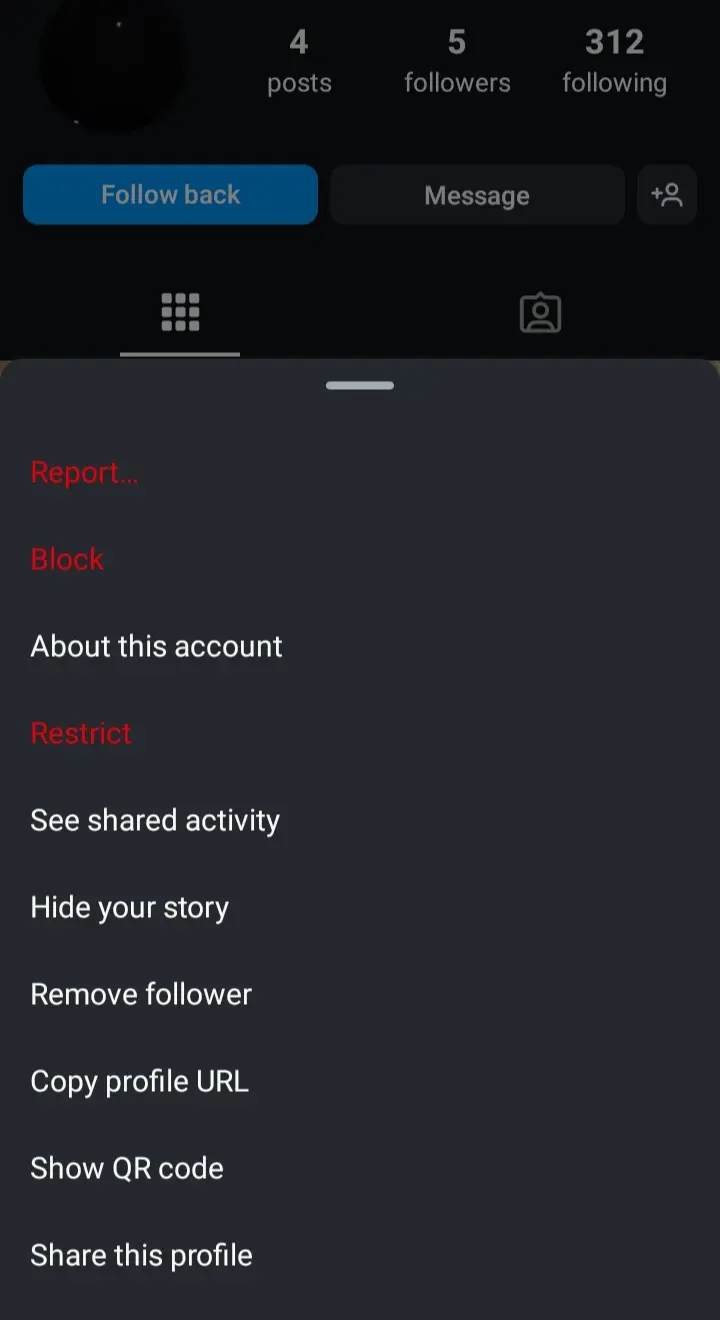Viewport: 720px width, 1320px height.
Task: Open the Report menu entry
Action: pyautogui.click(x=84, y=471)
